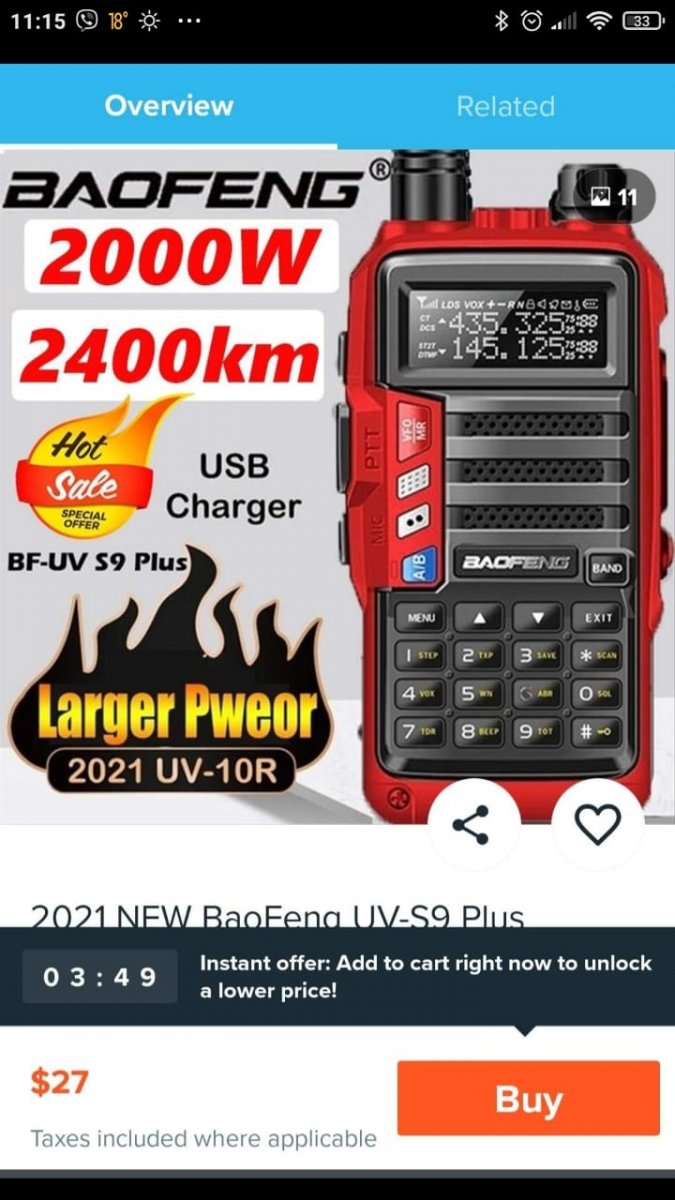Switch to the Related tab
Viewport: 675px width, 1200px height.
pos(505,106)
